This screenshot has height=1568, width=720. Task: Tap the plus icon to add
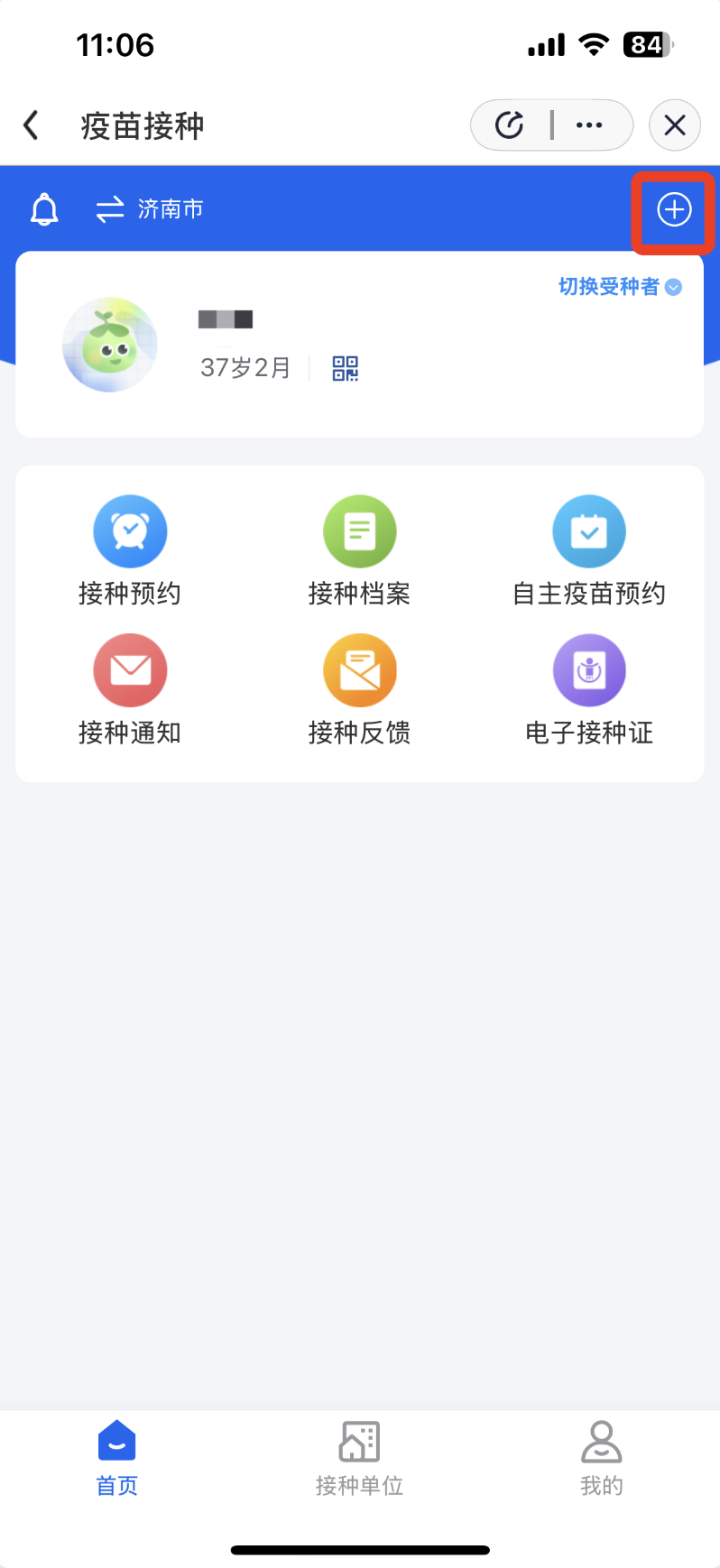673,210
